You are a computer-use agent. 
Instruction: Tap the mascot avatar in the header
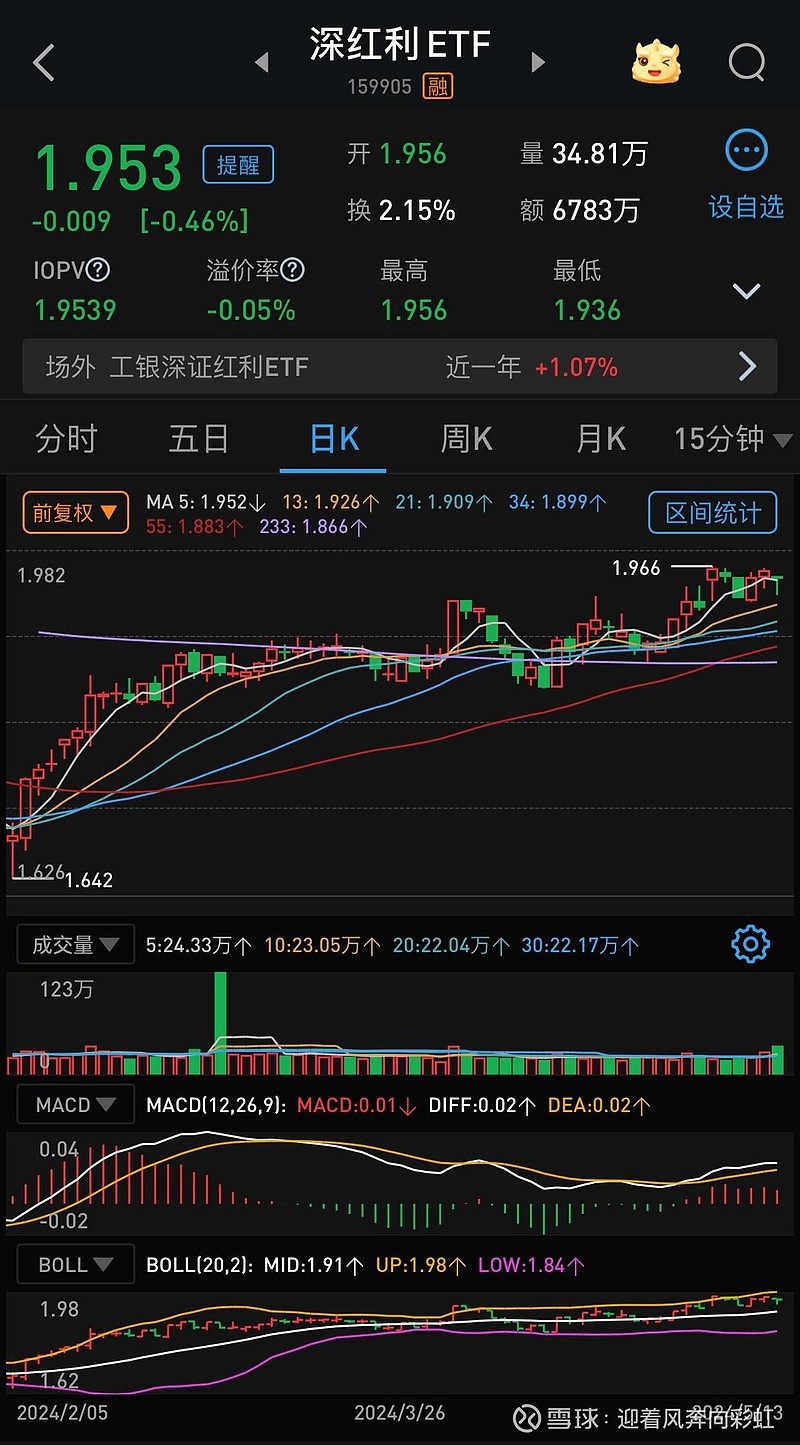click(657, 62)
